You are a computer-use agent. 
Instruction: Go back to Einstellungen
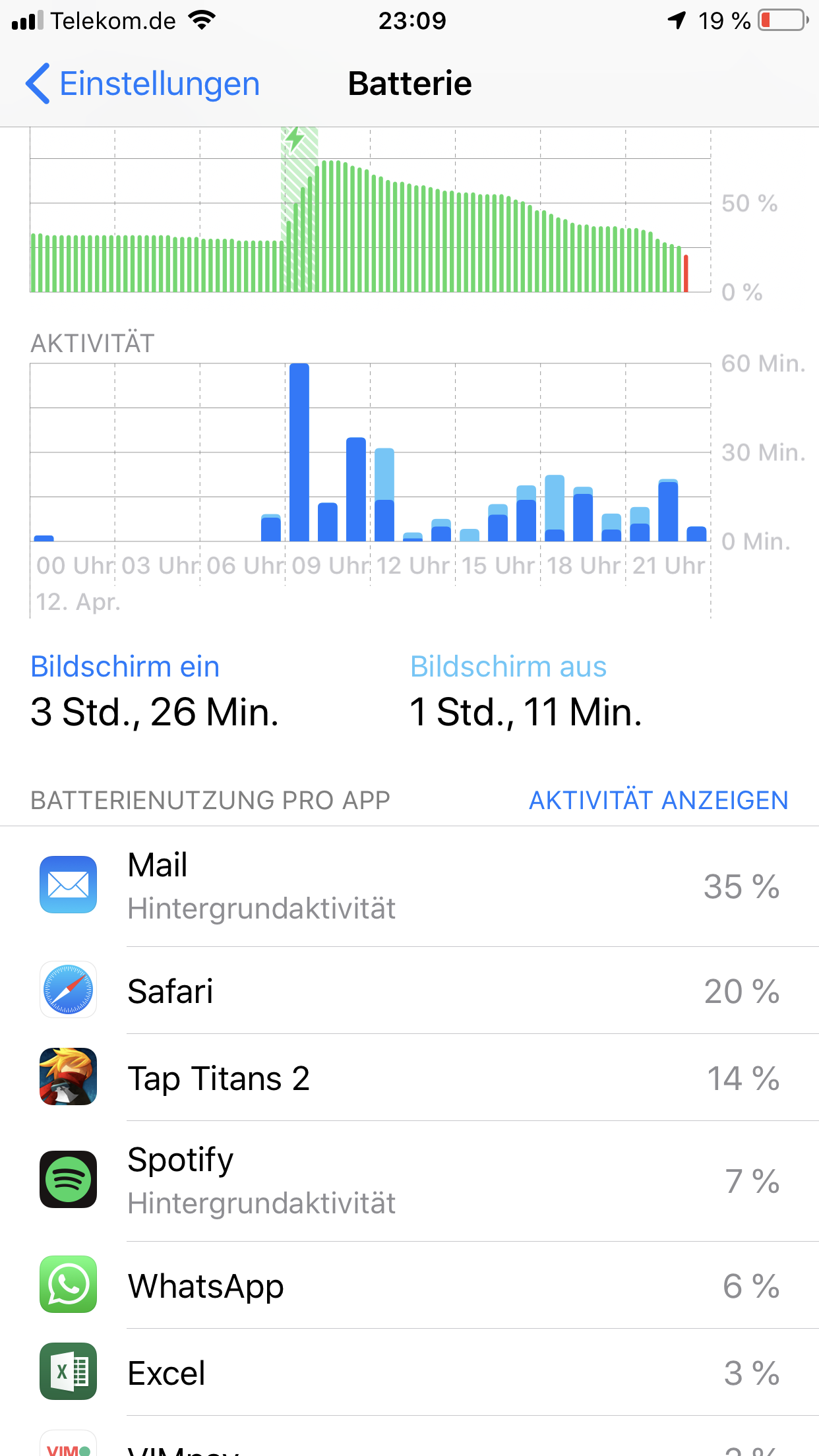pos(142,84)
